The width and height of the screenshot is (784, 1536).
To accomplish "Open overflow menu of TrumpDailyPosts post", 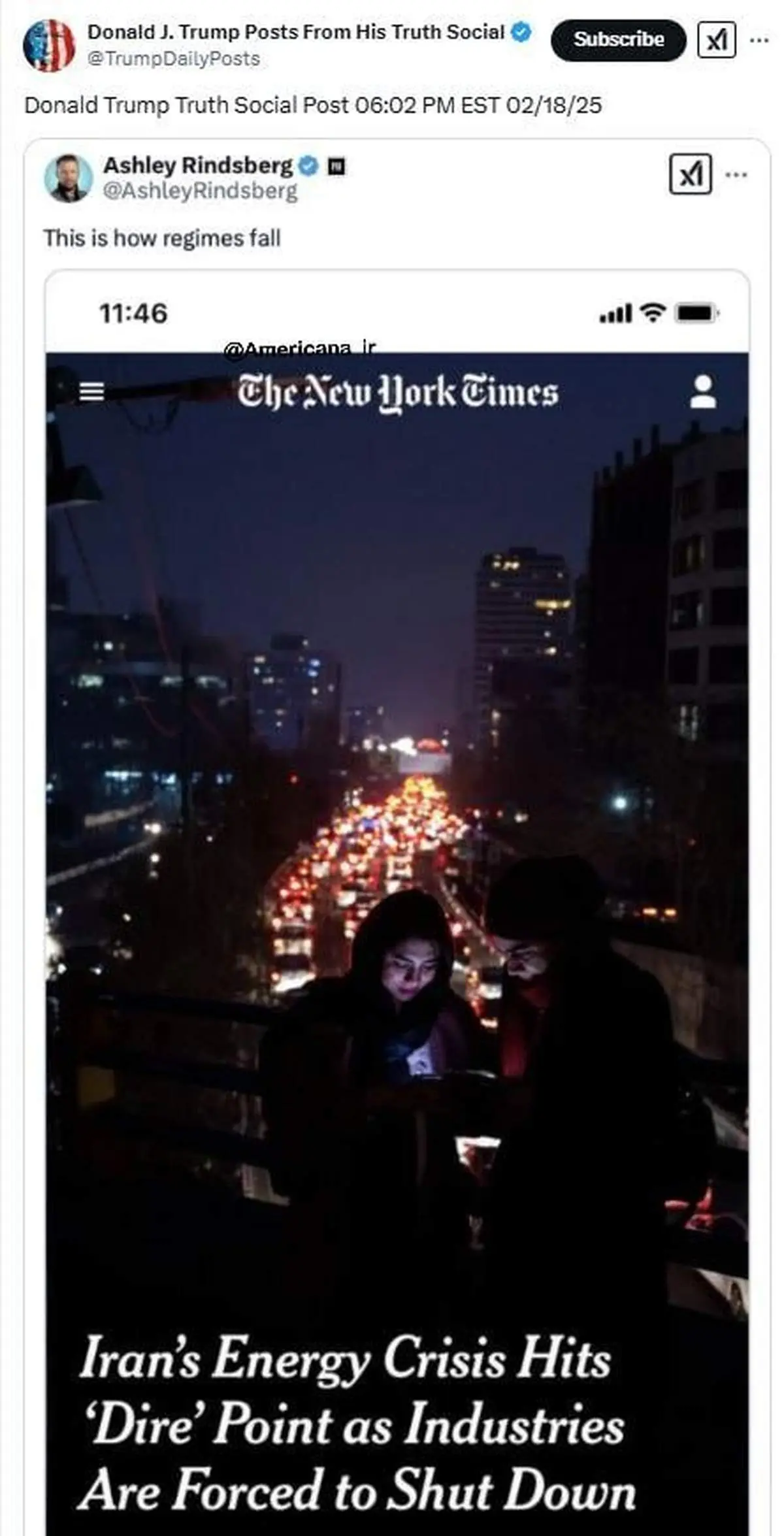I will pyautogui.click(x=759, y=41).
